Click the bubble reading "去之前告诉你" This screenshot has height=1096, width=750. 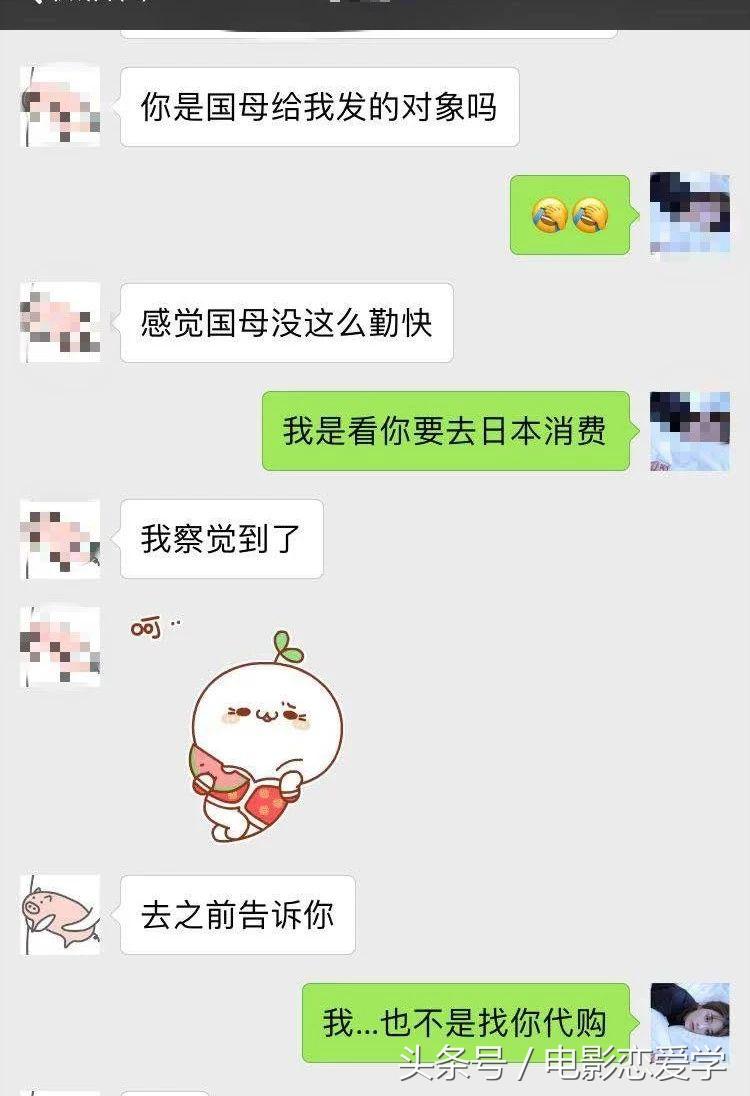237,913
